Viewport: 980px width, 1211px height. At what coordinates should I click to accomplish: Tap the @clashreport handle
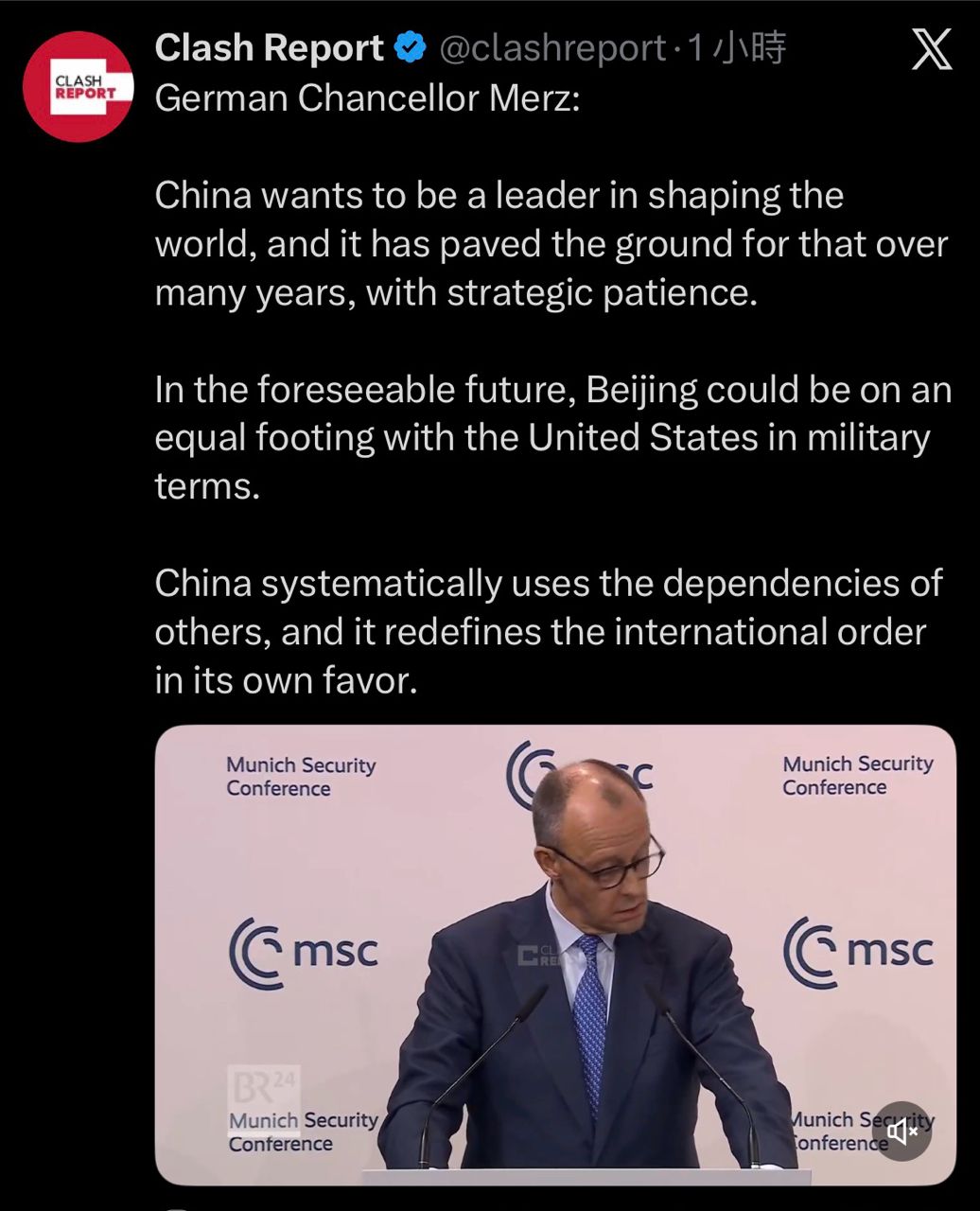(x=552, y=48)
